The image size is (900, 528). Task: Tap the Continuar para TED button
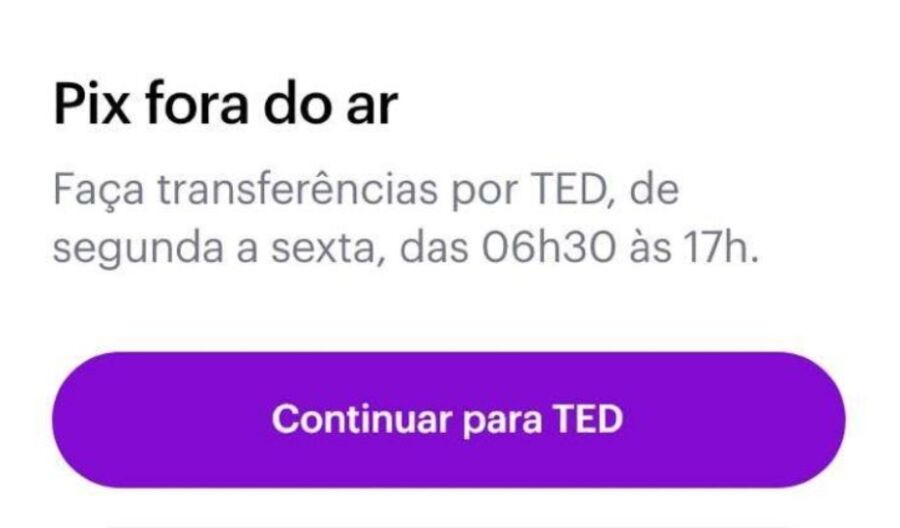pos(448,419)
